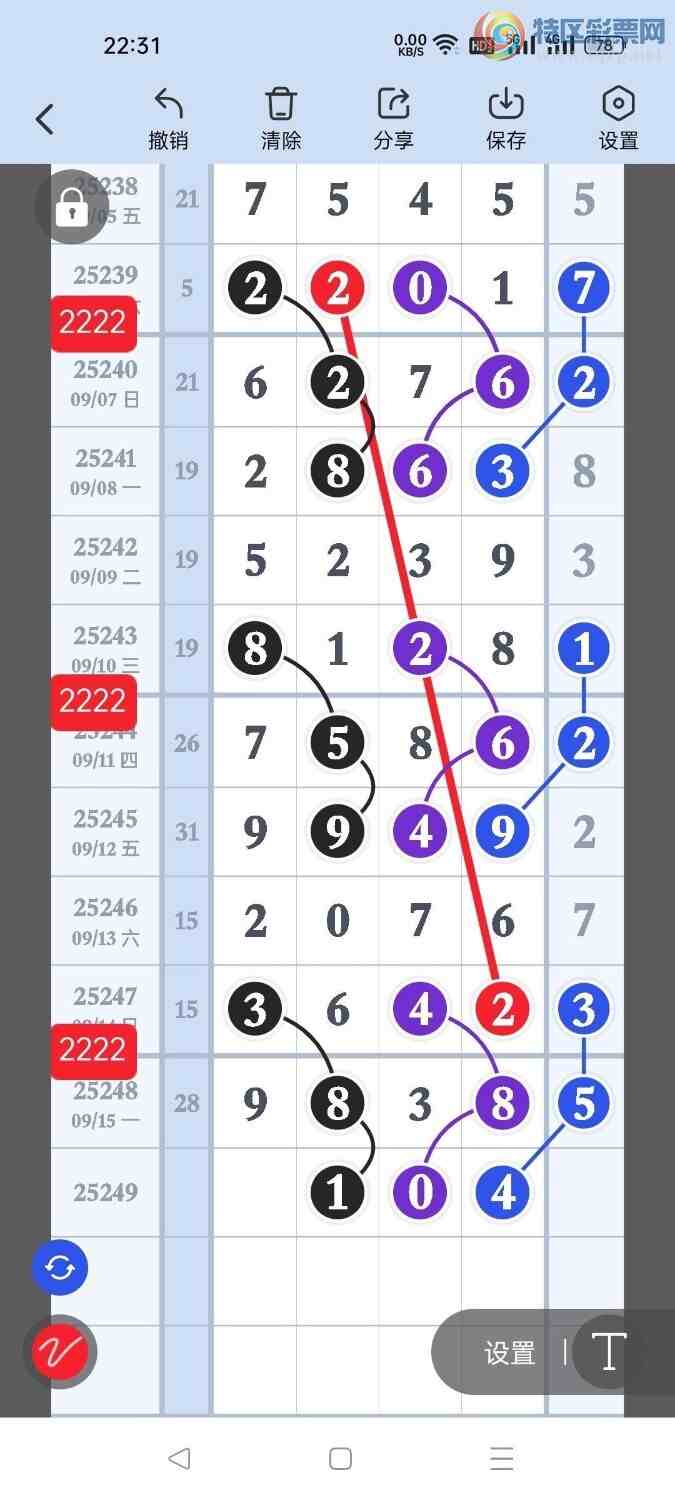Tap the blue refresh circle button
The image size is (675, 1500).
tap(60, 1268)
